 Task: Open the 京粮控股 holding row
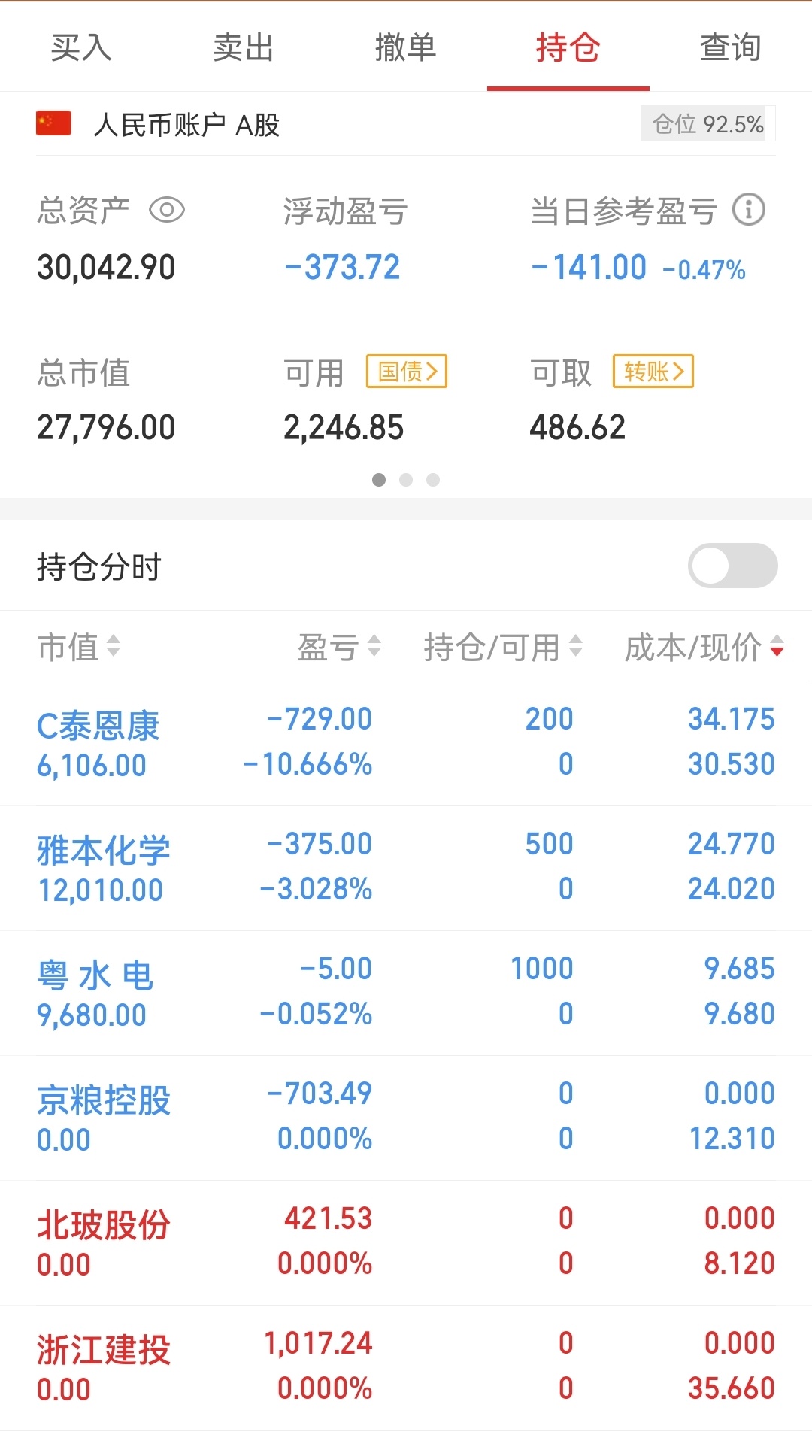click(x=406, y=1118)
